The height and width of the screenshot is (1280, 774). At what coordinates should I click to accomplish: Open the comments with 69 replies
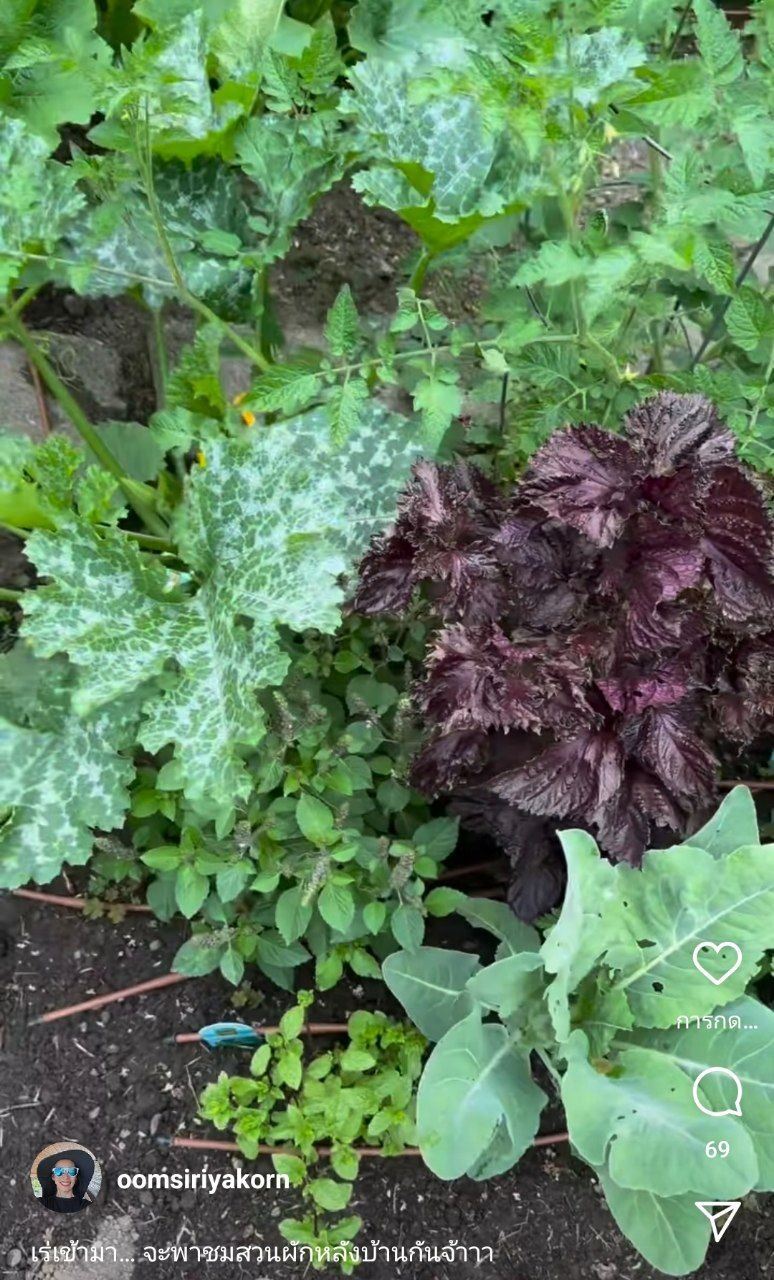point(717,1092)
